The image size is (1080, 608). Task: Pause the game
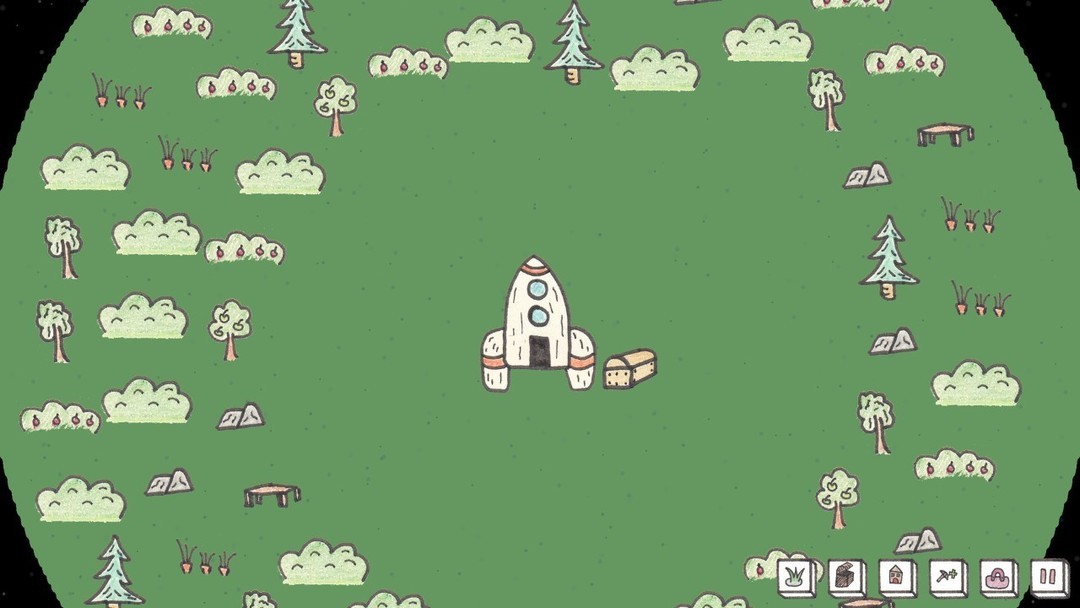pos(1048,576)
